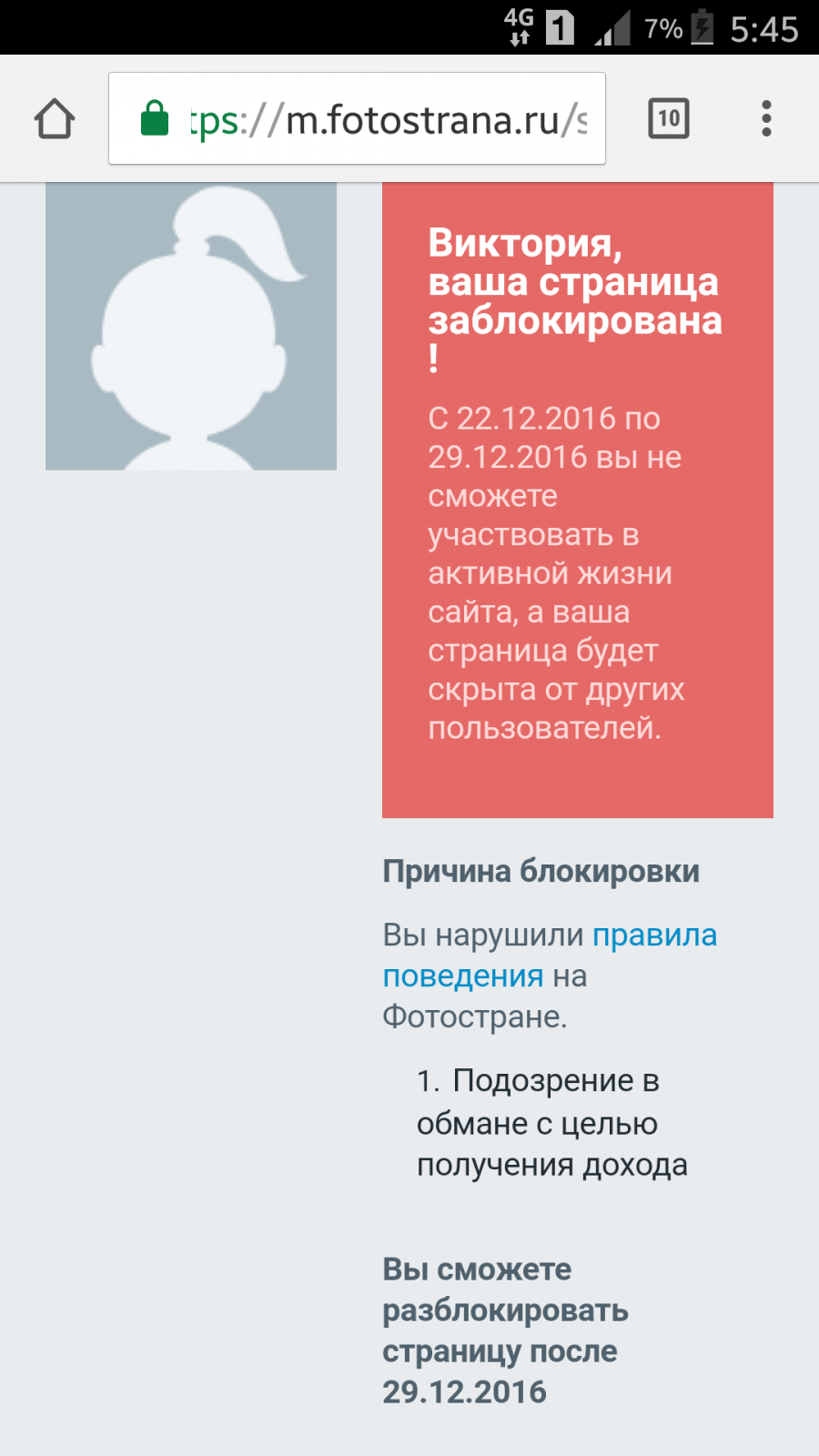Open the browser overflow menu
This screenshot has height=1456, width=819.
[766, 119]
